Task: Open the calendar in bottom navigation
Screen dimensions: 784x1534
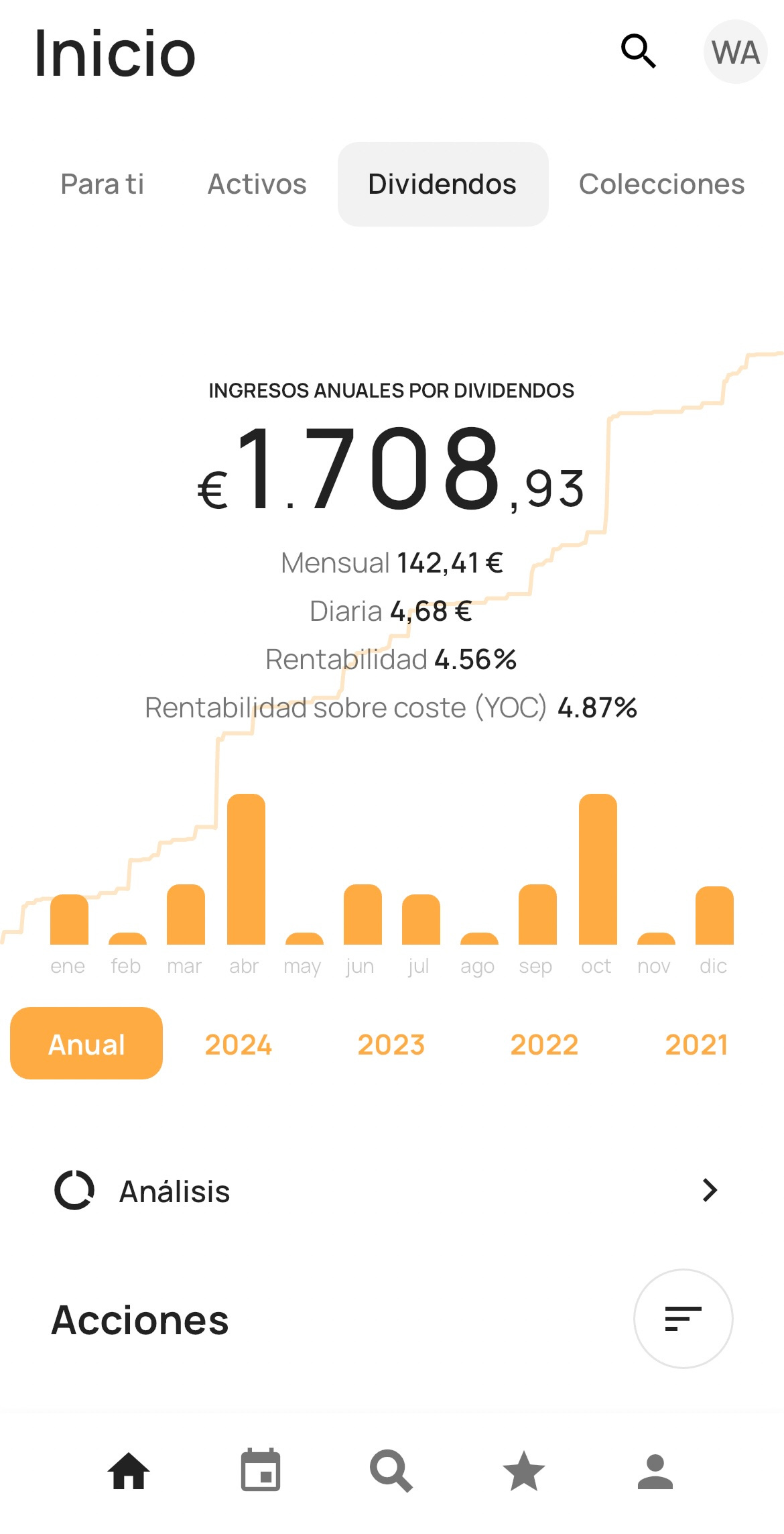Action: click(261, 1470)
